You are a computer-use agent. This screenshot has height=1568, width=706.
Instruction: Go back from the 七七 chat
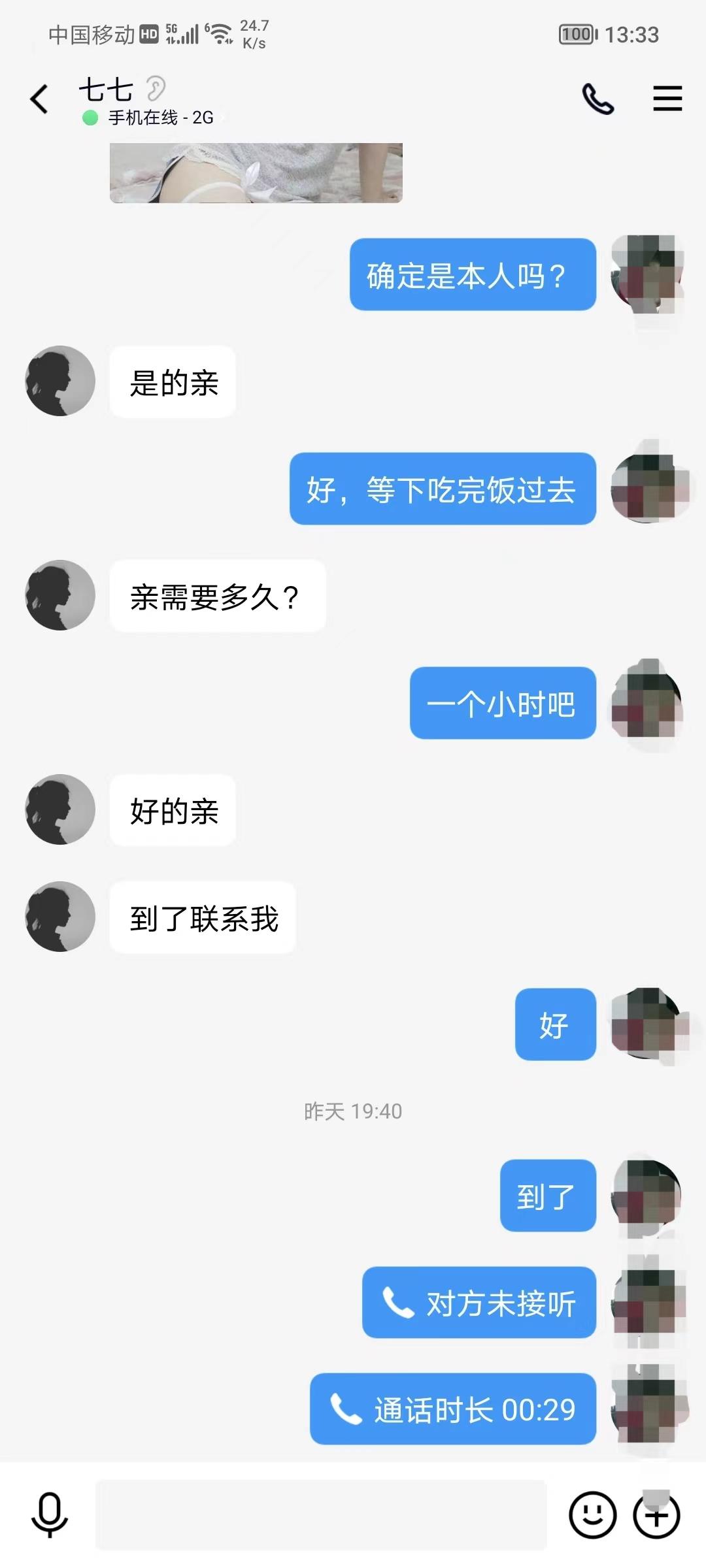tap(39, 99)
